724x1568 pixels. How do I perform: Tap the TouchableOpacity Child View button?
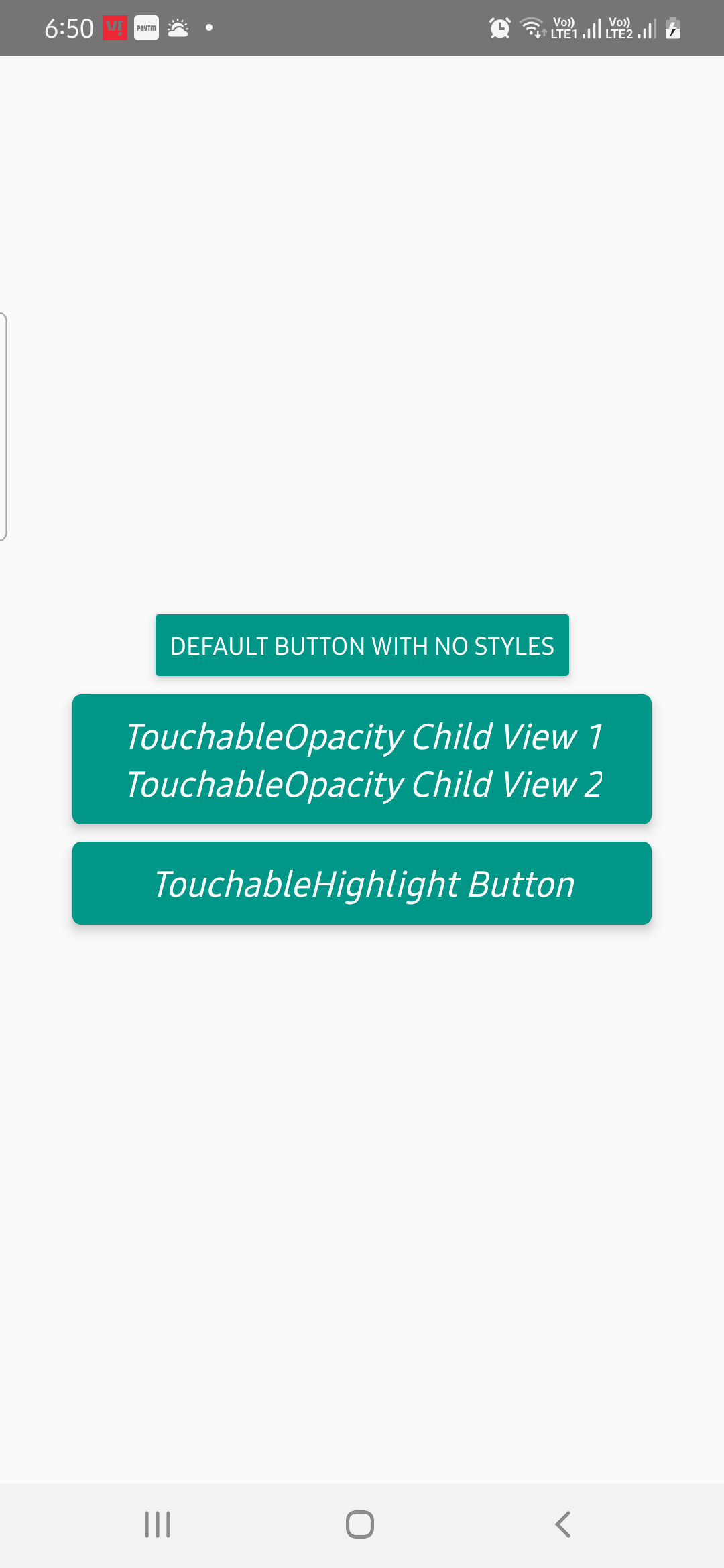tap(362, 759)
